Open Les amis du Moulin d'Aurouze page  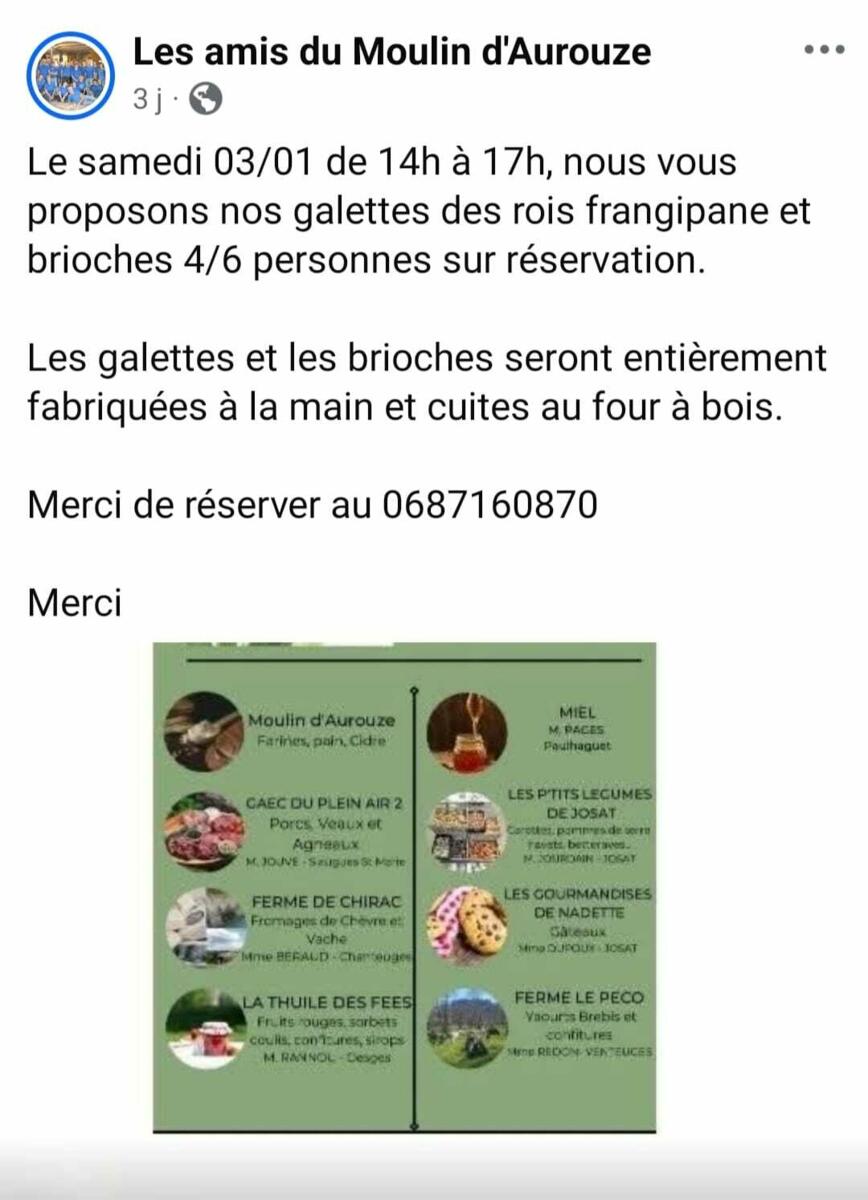392,50
